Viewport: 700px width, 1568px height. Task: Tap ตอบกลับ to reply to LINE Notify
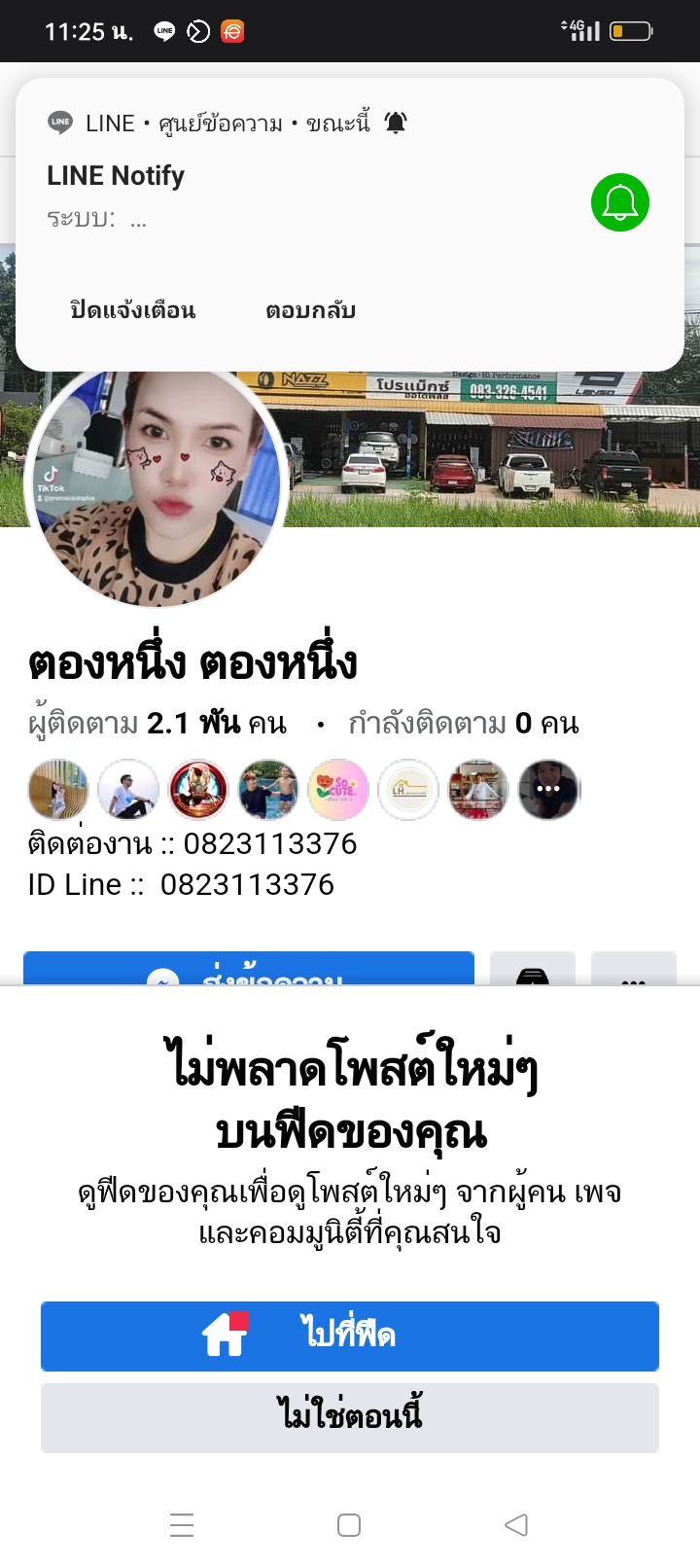[x=310, y=310]
